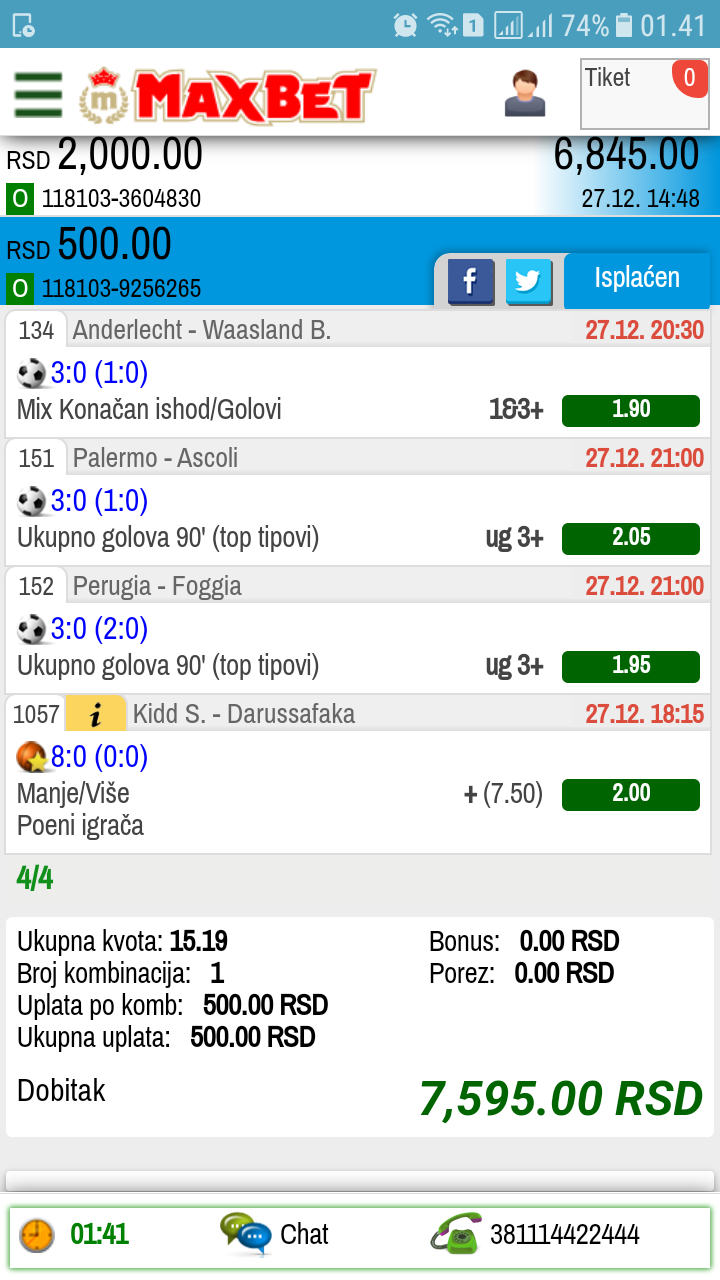Collapse the RSD 500.00 ticket header
Viewport: 720px width, 1280px height.
tap(360, 262)
